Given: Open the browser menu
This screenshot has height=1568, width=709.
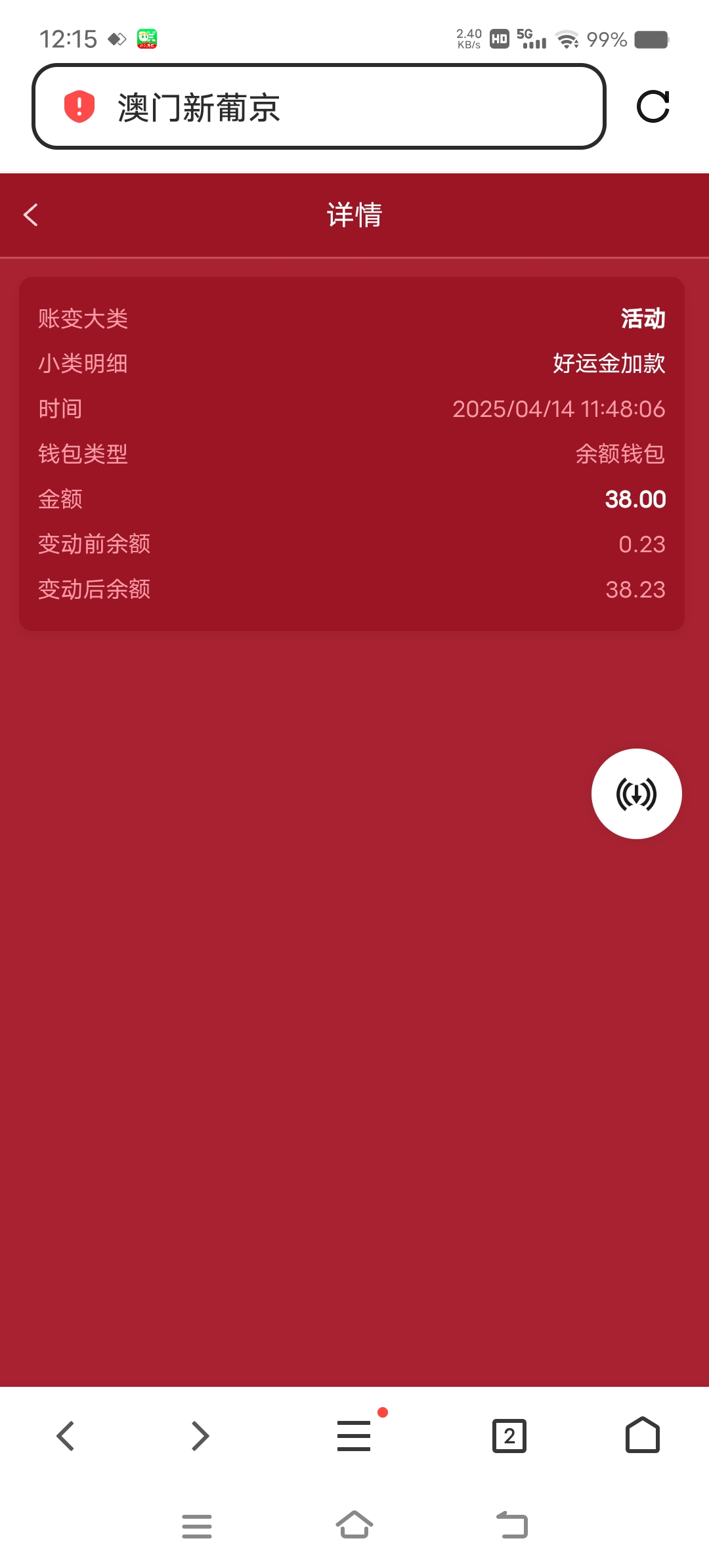Looking at the screenshot, I should click(354, 1436).
